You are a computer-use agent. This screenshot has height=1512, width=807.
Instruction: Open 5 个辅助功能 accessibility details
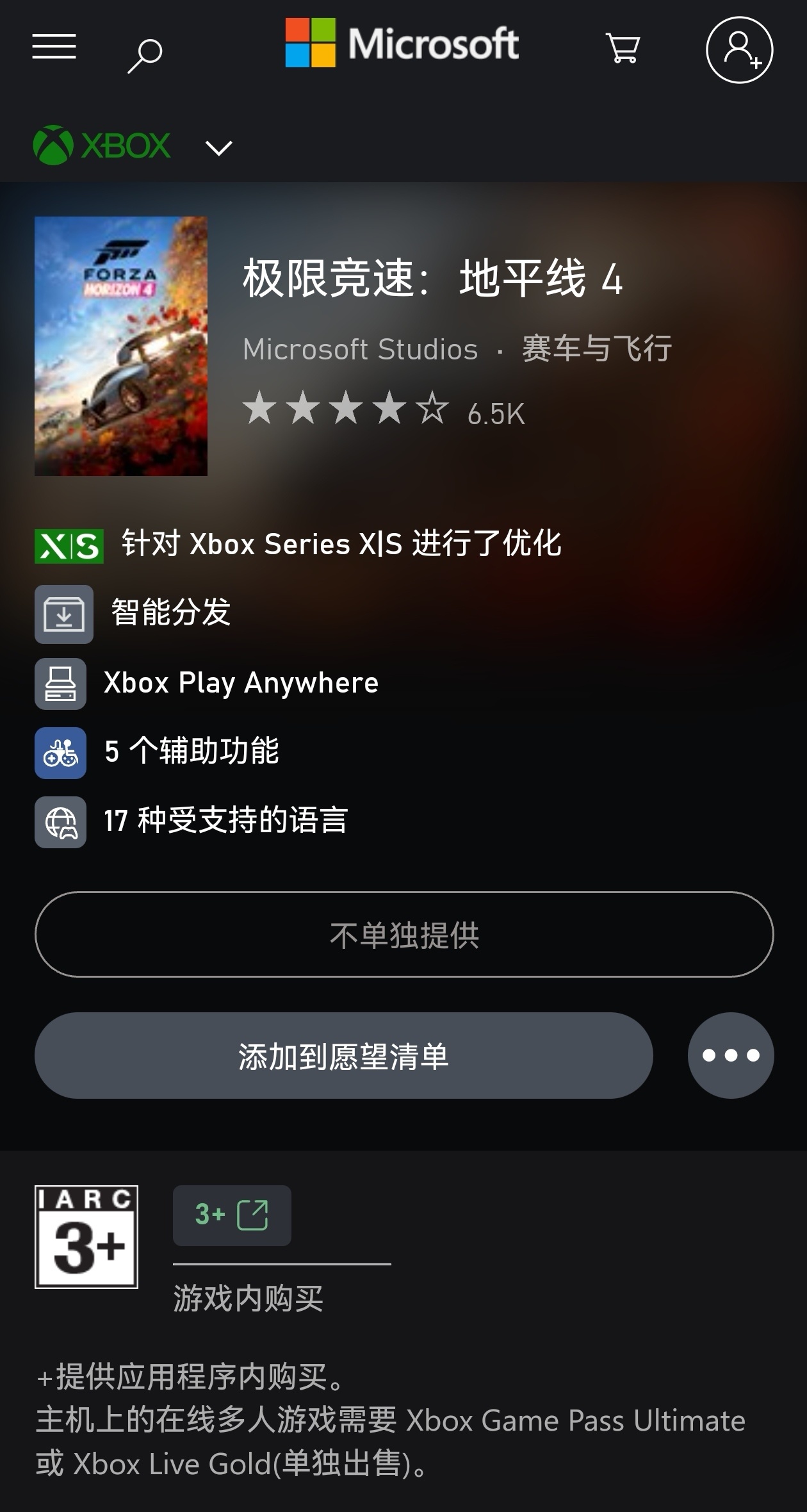point(192,752)
